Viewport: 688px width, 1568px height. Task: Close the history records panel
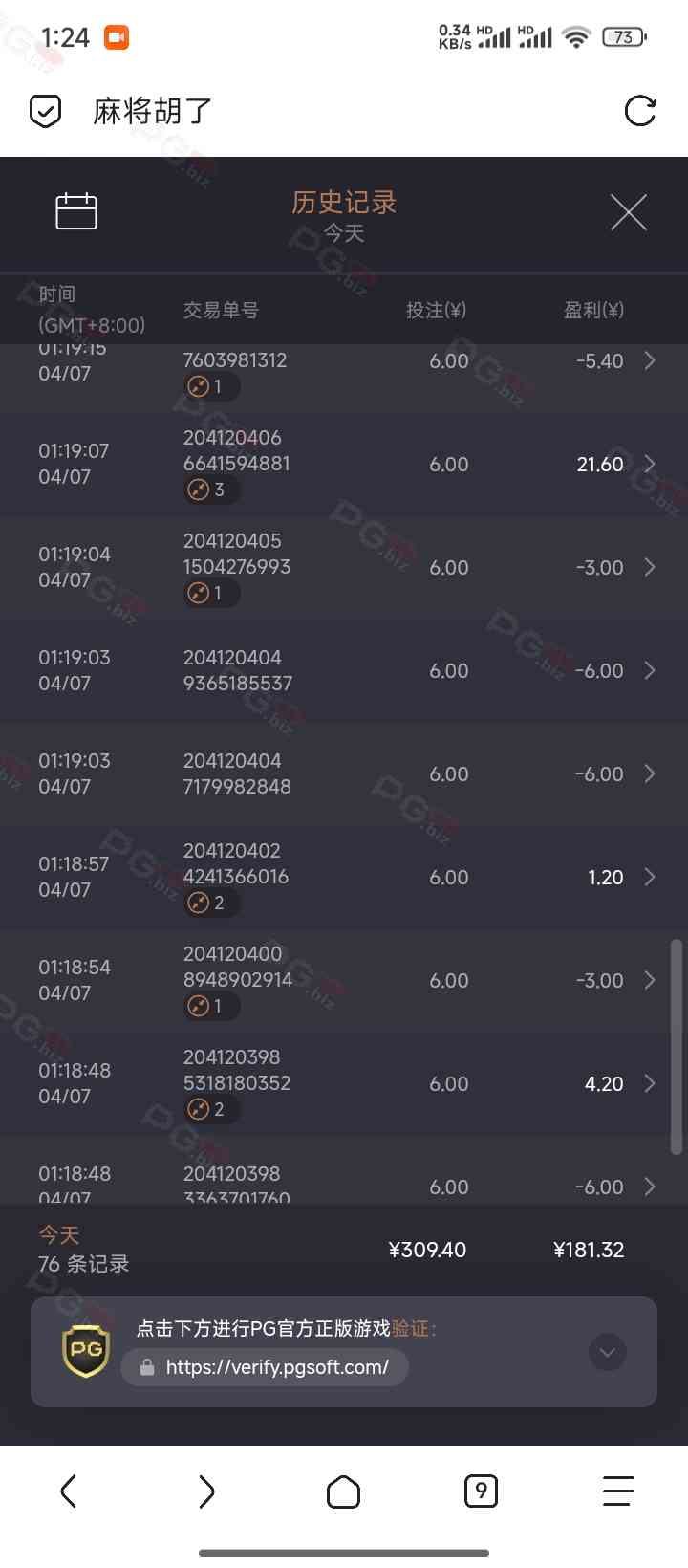[628, 211]
